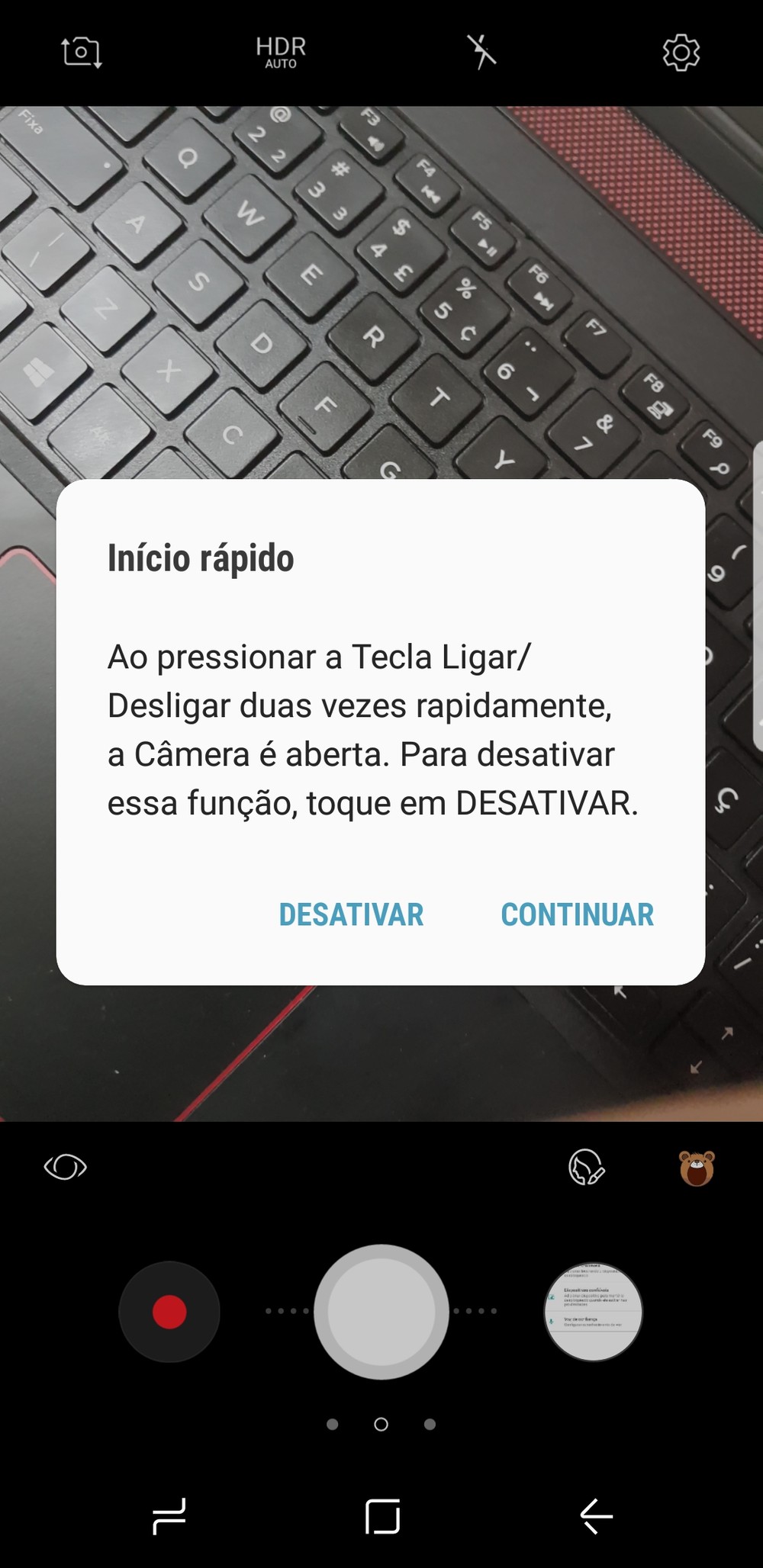Open the bear sticker effects
Viewport: 763px width, 1568px height.
click(x=697, y=1168)
